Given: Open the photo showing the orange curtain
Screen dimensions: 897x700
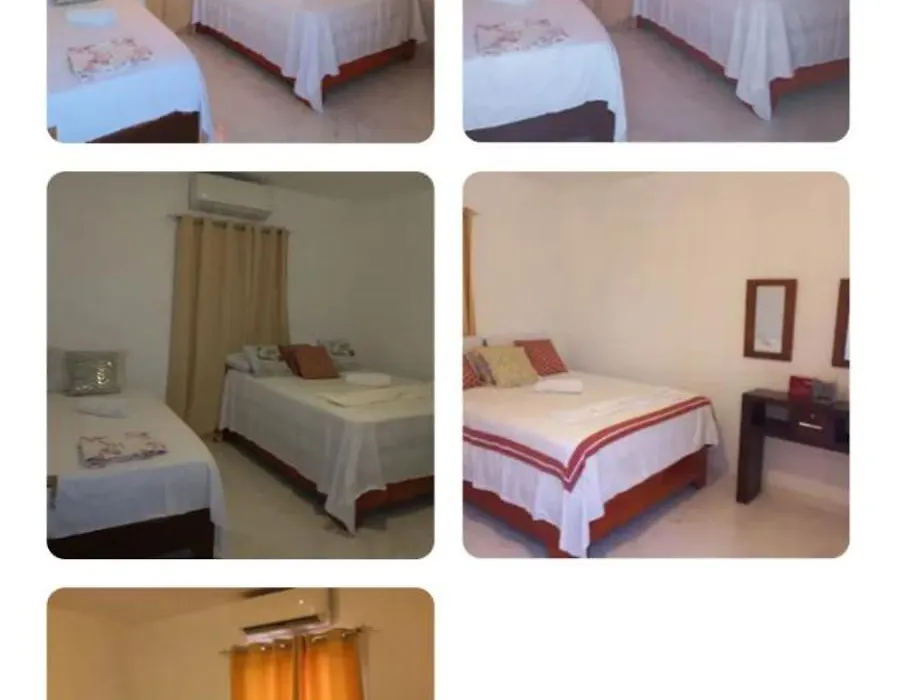Looking at the screenshot, I should click(x=240, y=645).
